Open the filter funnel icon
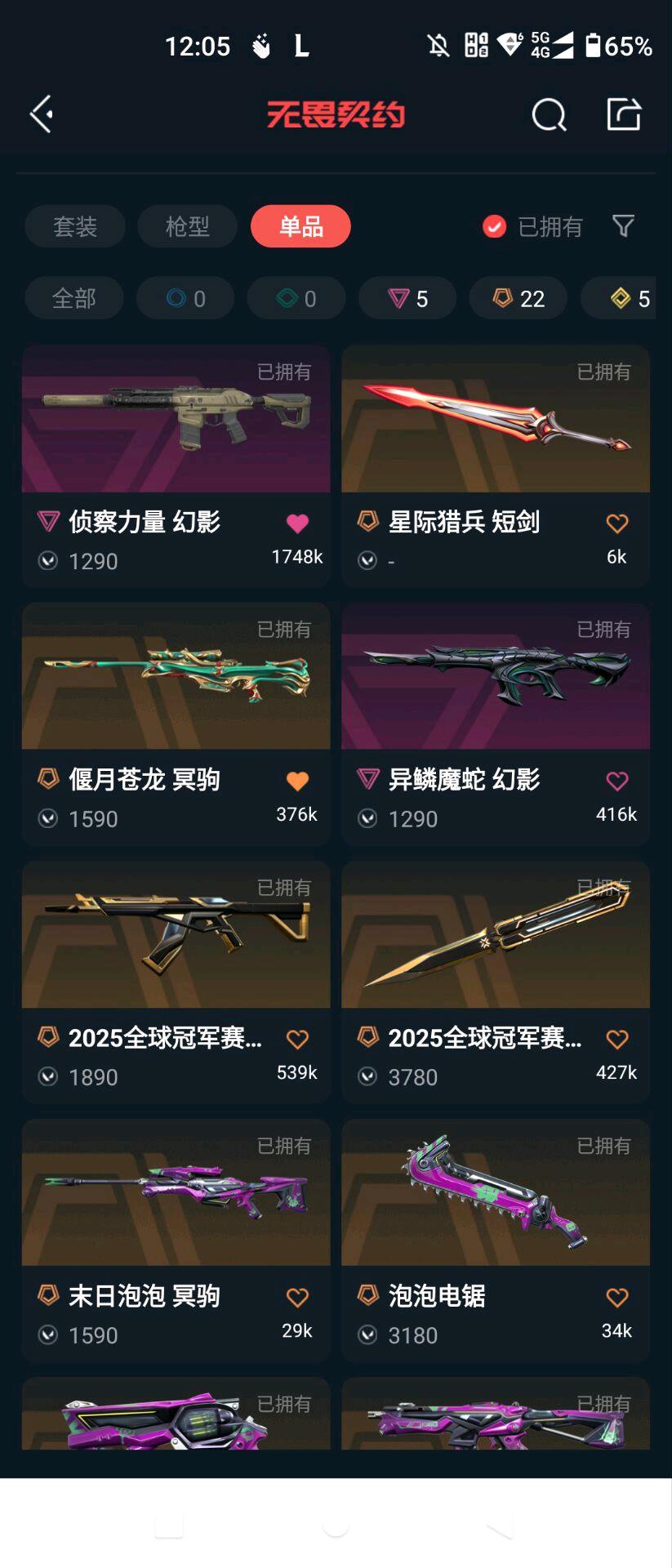Screen dimensions: 672x1568 click(x=623, y=225)
